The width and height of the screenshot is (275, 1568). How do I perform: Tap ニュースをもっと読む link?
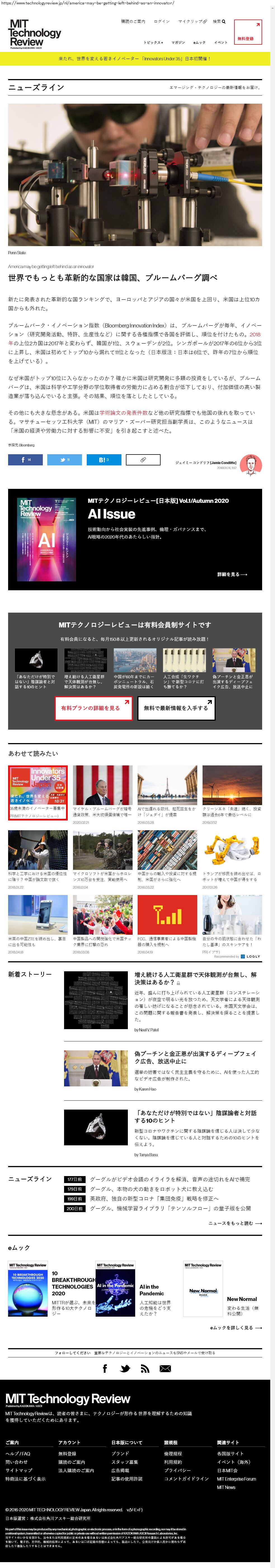[235, 1223]
